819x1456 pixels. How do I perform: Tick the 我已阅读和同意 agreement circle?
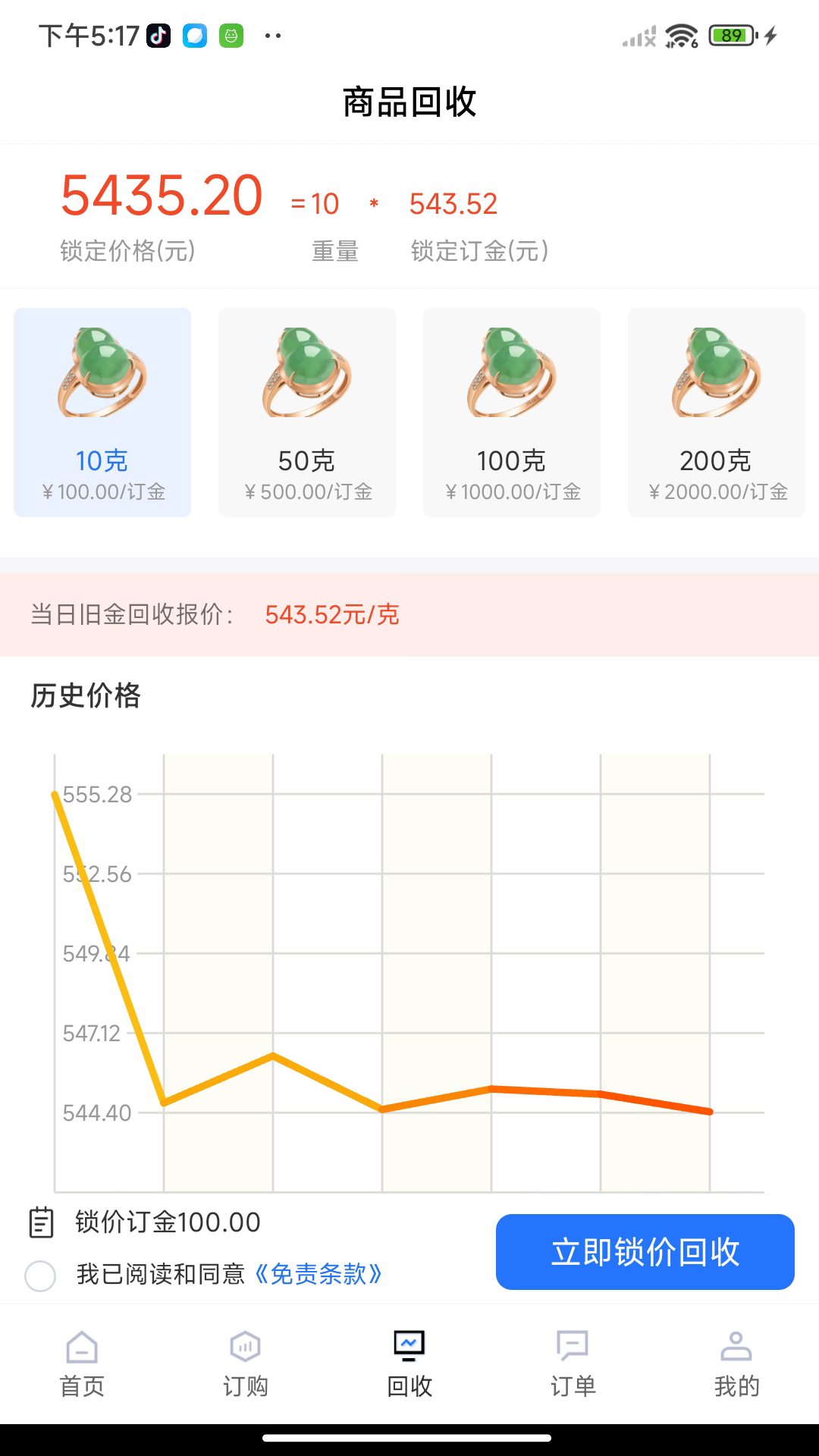pyautogui.click(x=39, y=1273)
